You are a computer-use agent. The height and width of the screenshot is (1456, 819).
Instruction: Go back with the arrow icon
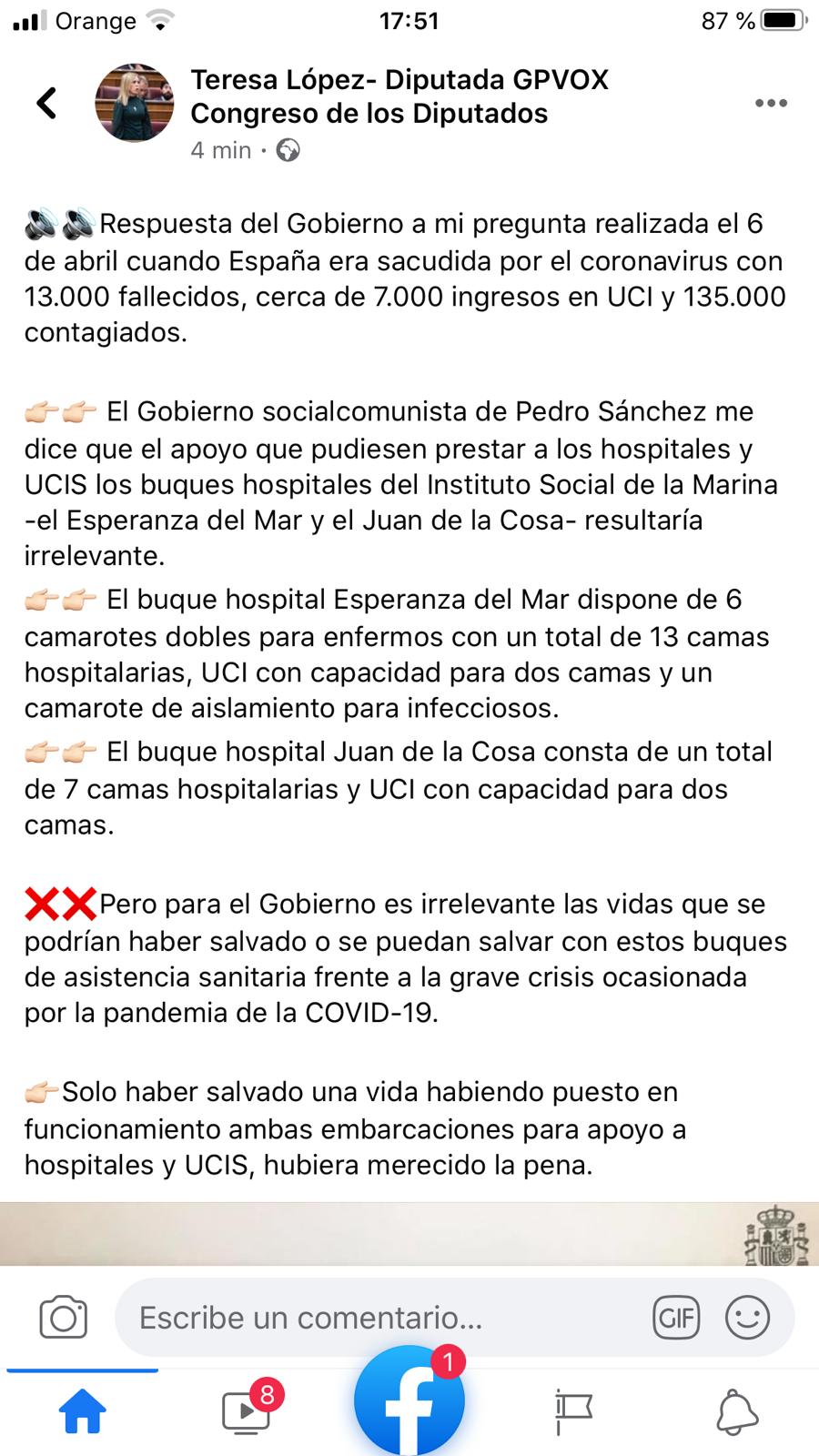pyautogui.click(x=47, y=103)
